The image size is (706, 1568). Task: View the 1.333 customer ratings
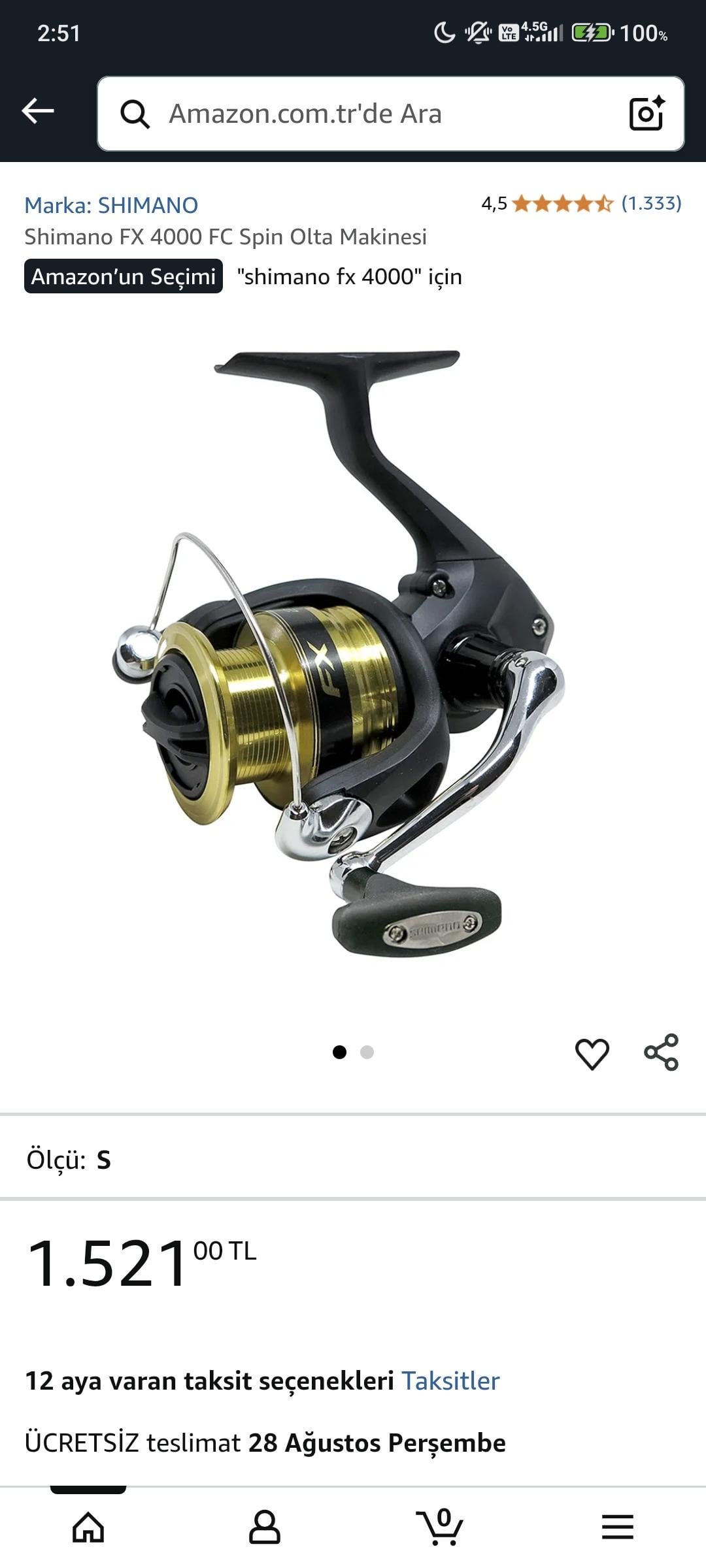click(650, 203)
